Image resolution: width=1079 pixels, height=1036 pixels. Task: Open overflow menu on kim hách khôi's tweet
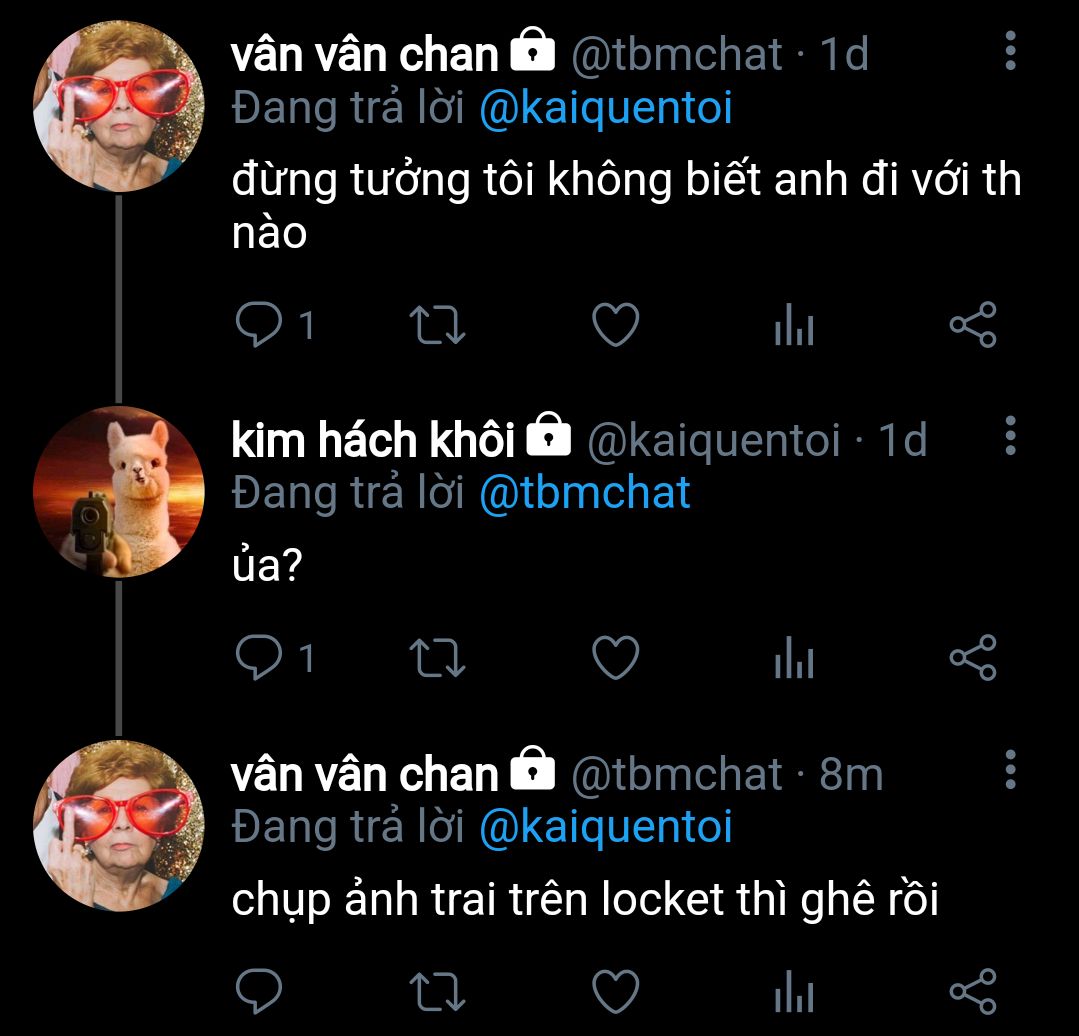(x=1009, y=435)
